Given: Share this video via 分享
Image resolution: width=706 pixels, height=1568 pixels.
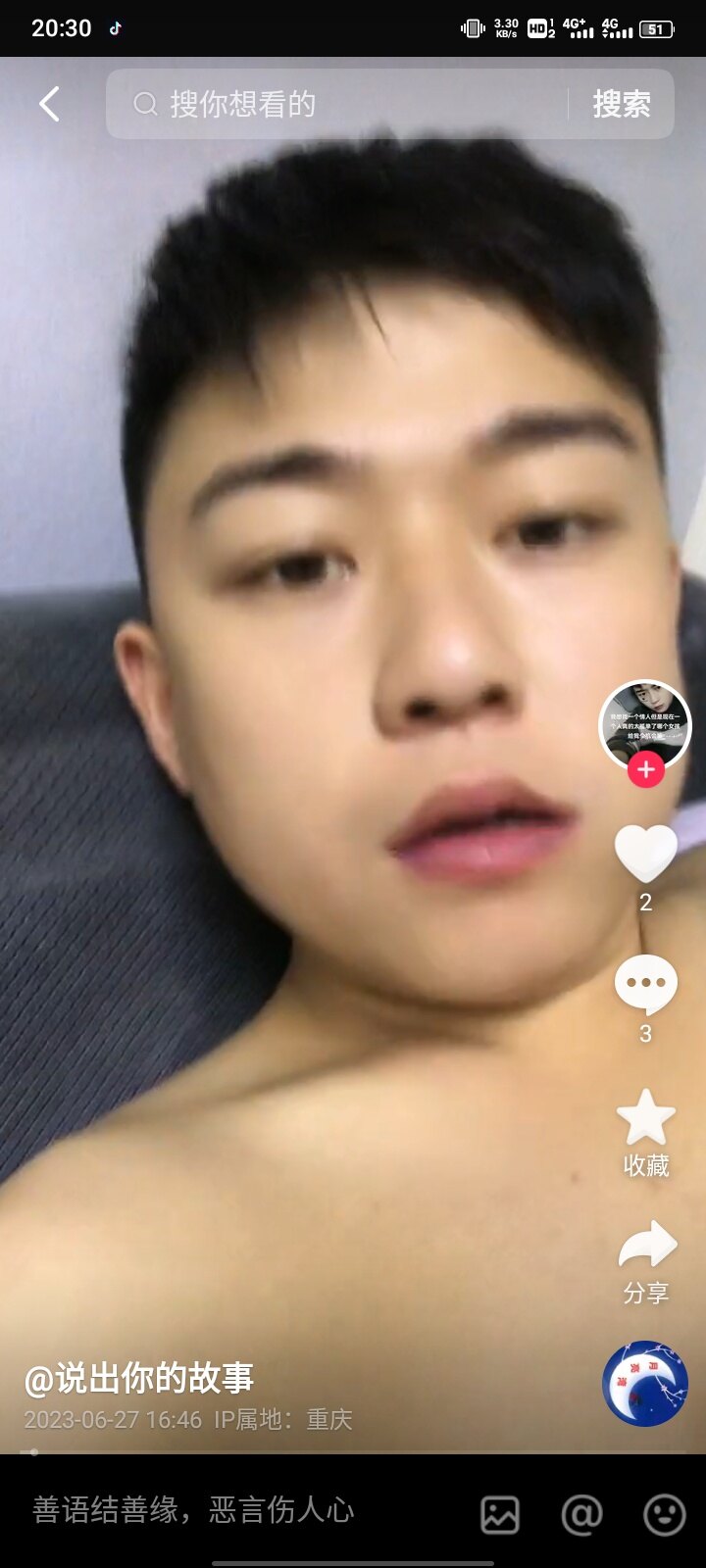Looking at the screenshot, I should click(646, 1247).
